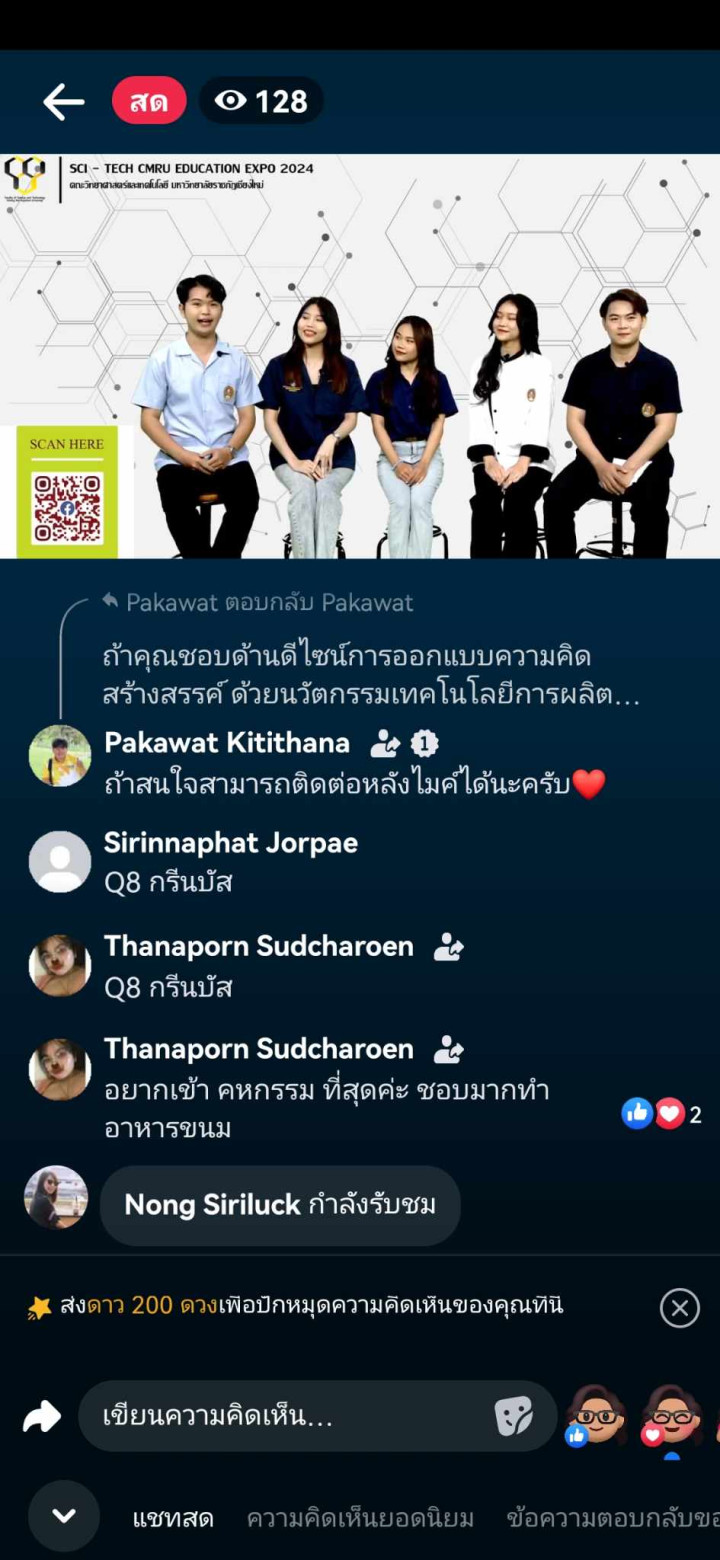Tap the live video player
Screen dimensions: 720x1560
(360, 356)
